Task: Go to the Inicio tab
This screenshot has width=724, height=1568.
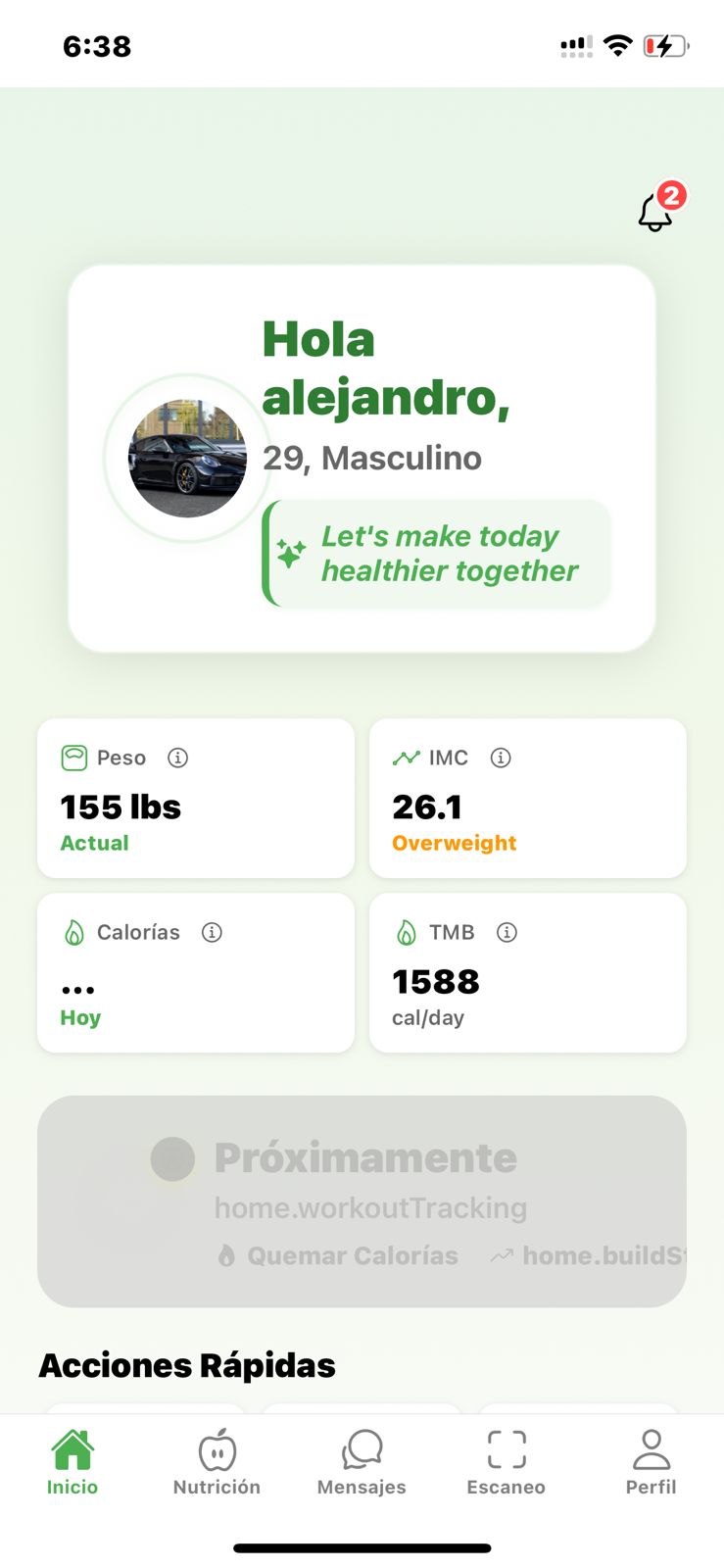Action: (x=72, y=1462)
